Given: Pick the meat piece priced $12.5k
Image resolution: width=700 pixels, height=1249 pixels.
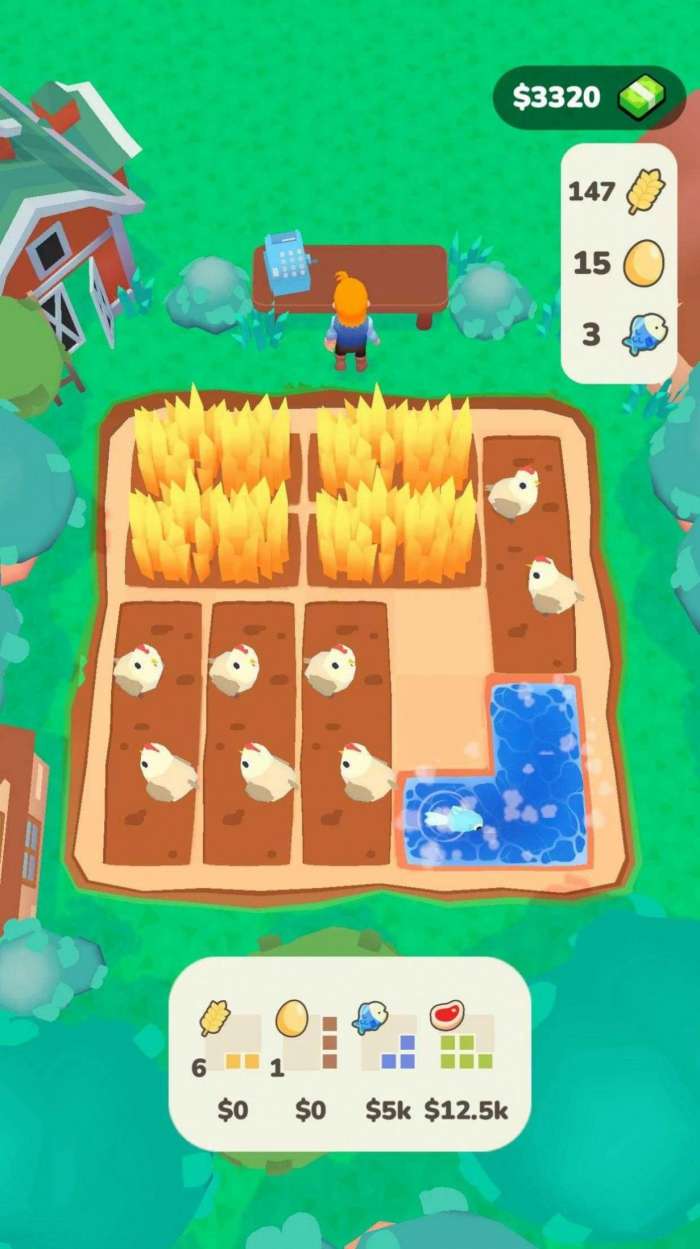Looking at the screenshot, I should [x=466, y=1045].
